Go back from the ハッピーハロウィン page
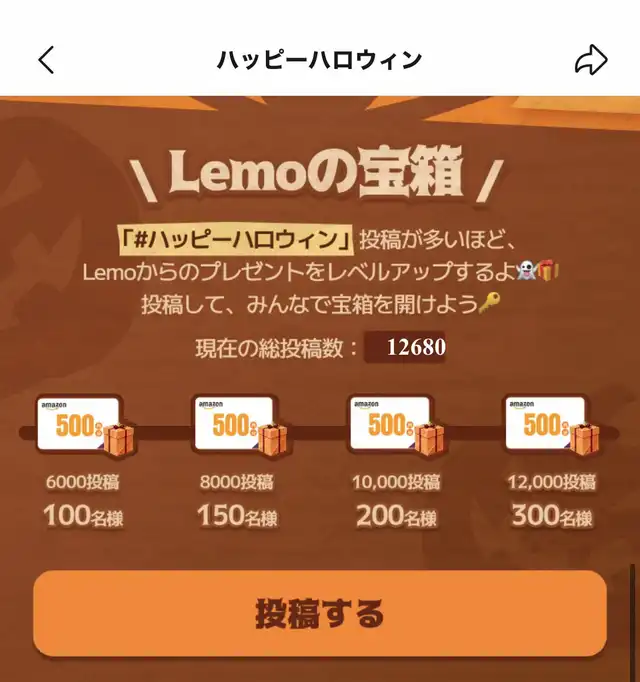The width and height of the screenshot is (640, 682). [46, 59]
